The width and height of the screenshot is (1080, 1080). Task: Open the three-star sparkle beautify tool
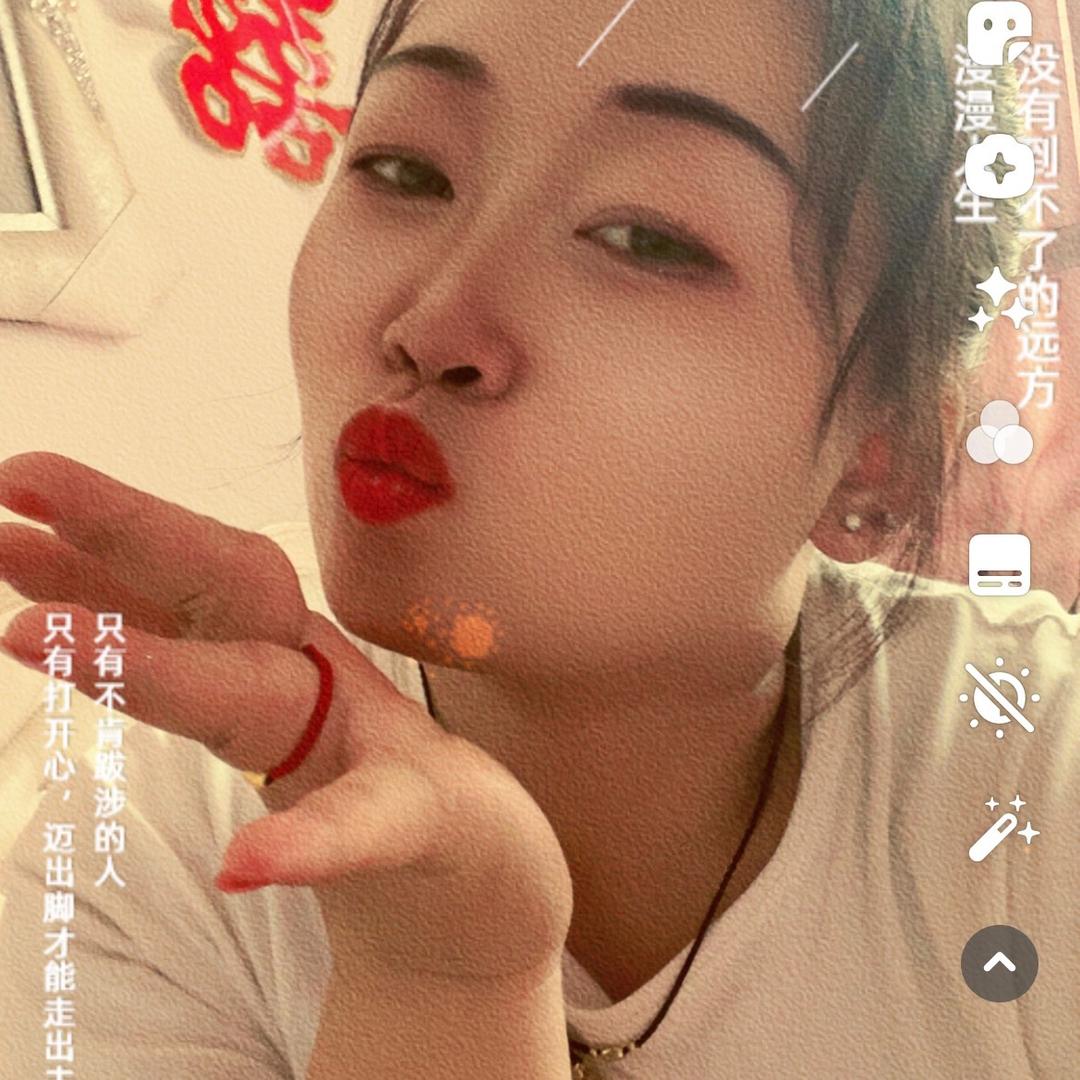pos(1000,299)
